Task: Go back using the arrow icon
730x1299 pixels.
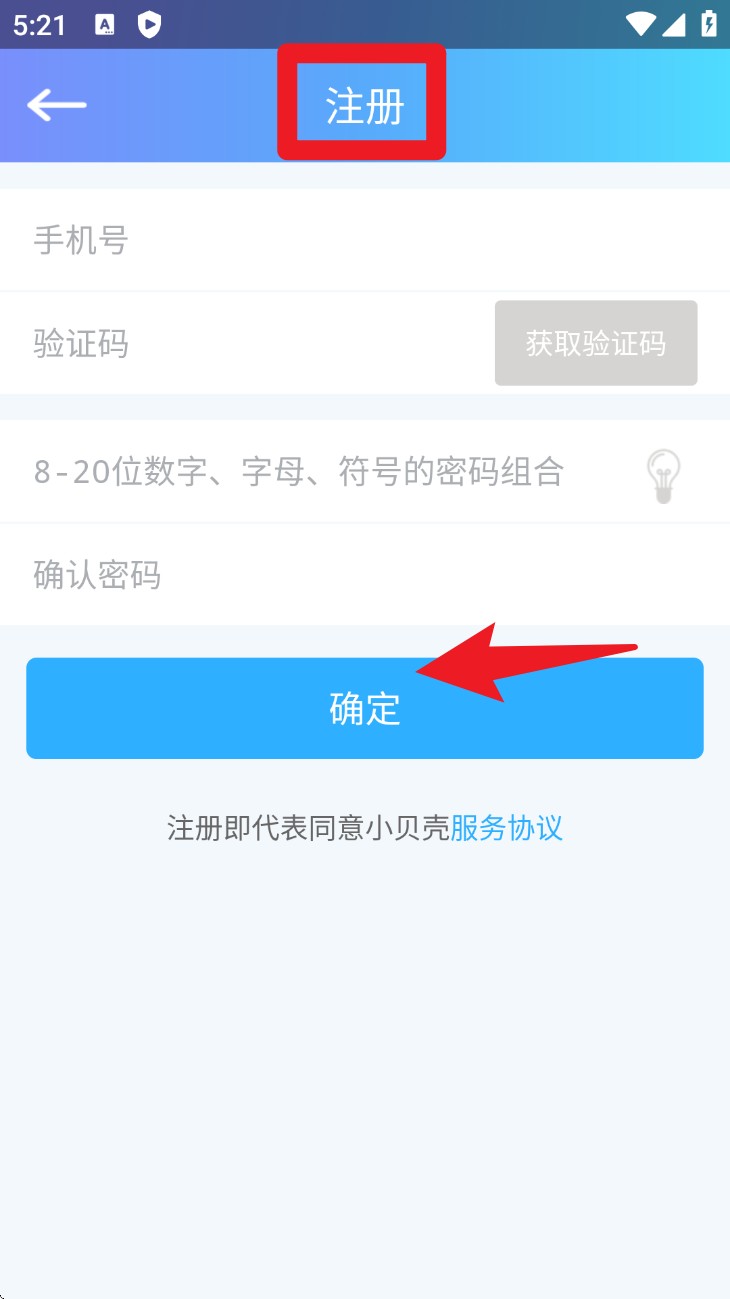Action: tap(56, 105)
